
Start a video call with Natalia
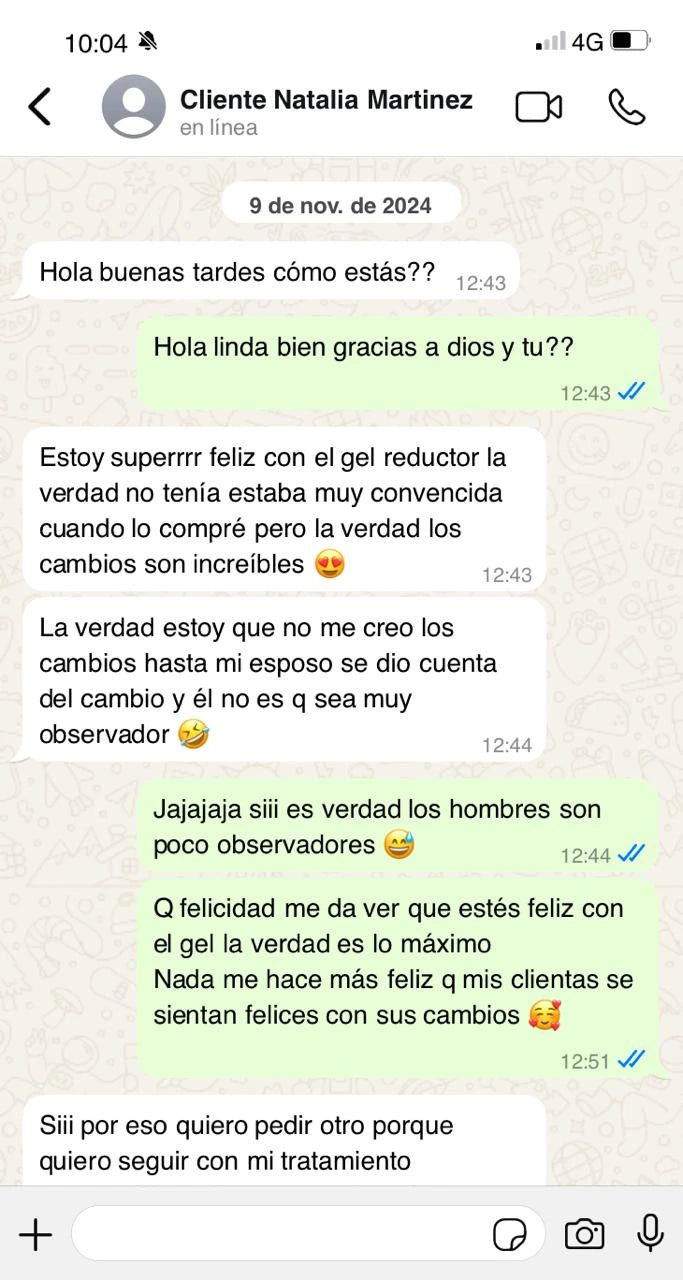click(x=539, y=107)
